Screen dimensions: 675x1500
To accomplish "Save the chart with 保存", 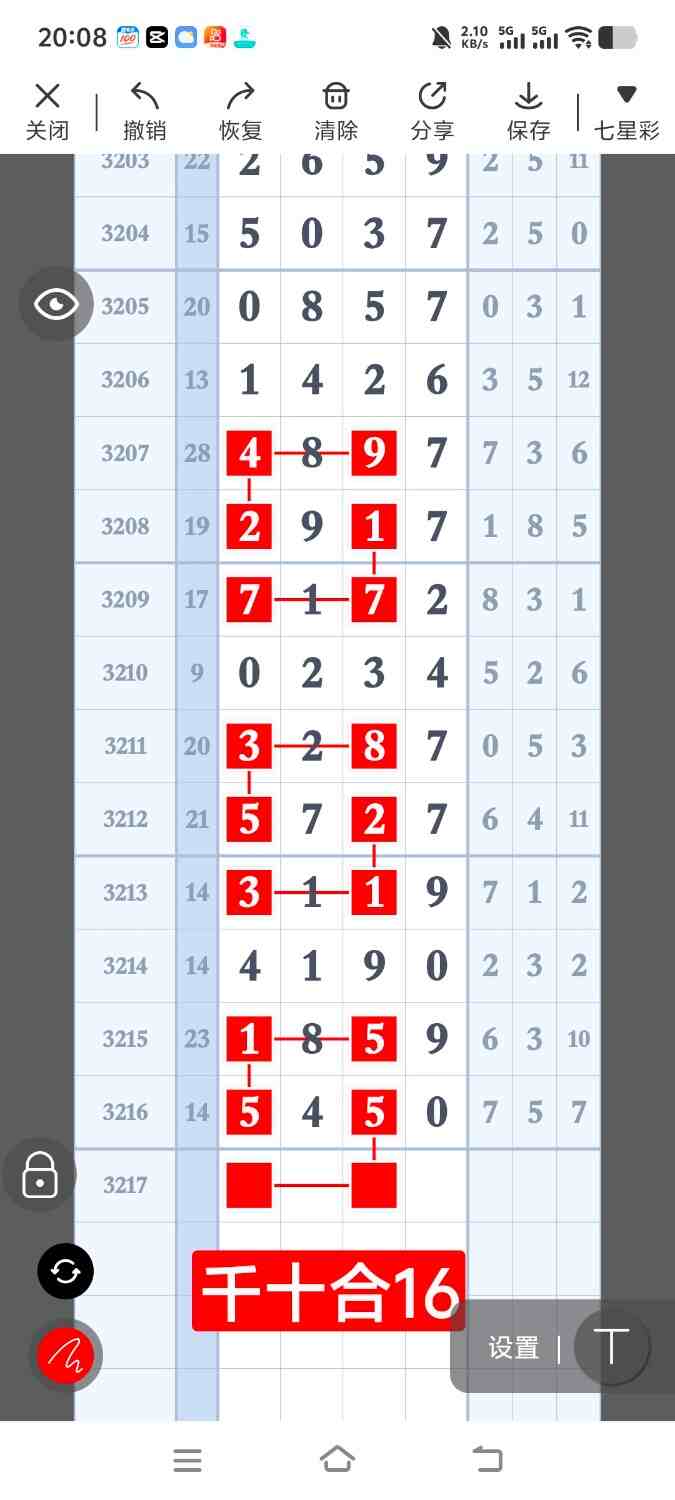I will tap(528, 111).
